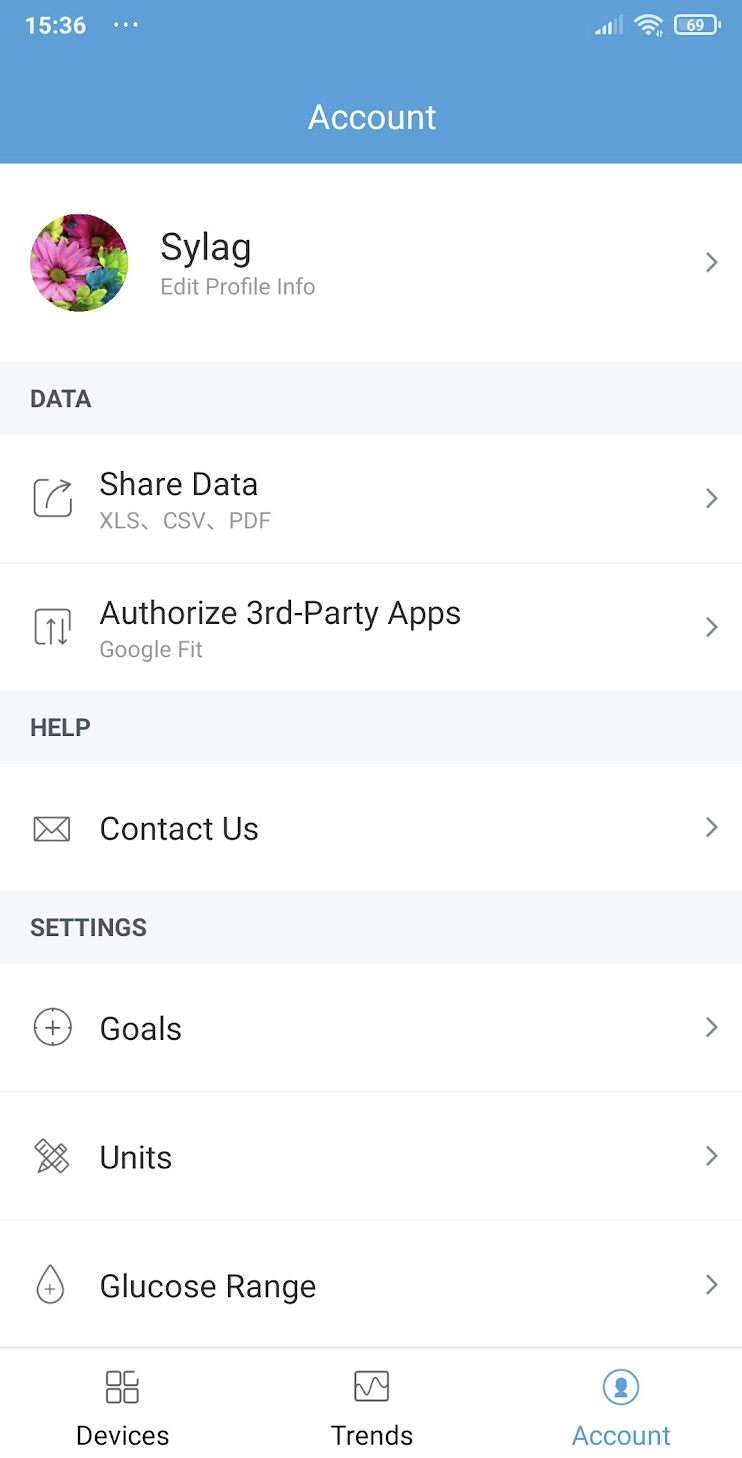Open the Glucose Range setting
This screenshot has height=1458, width=742.
371,1285
